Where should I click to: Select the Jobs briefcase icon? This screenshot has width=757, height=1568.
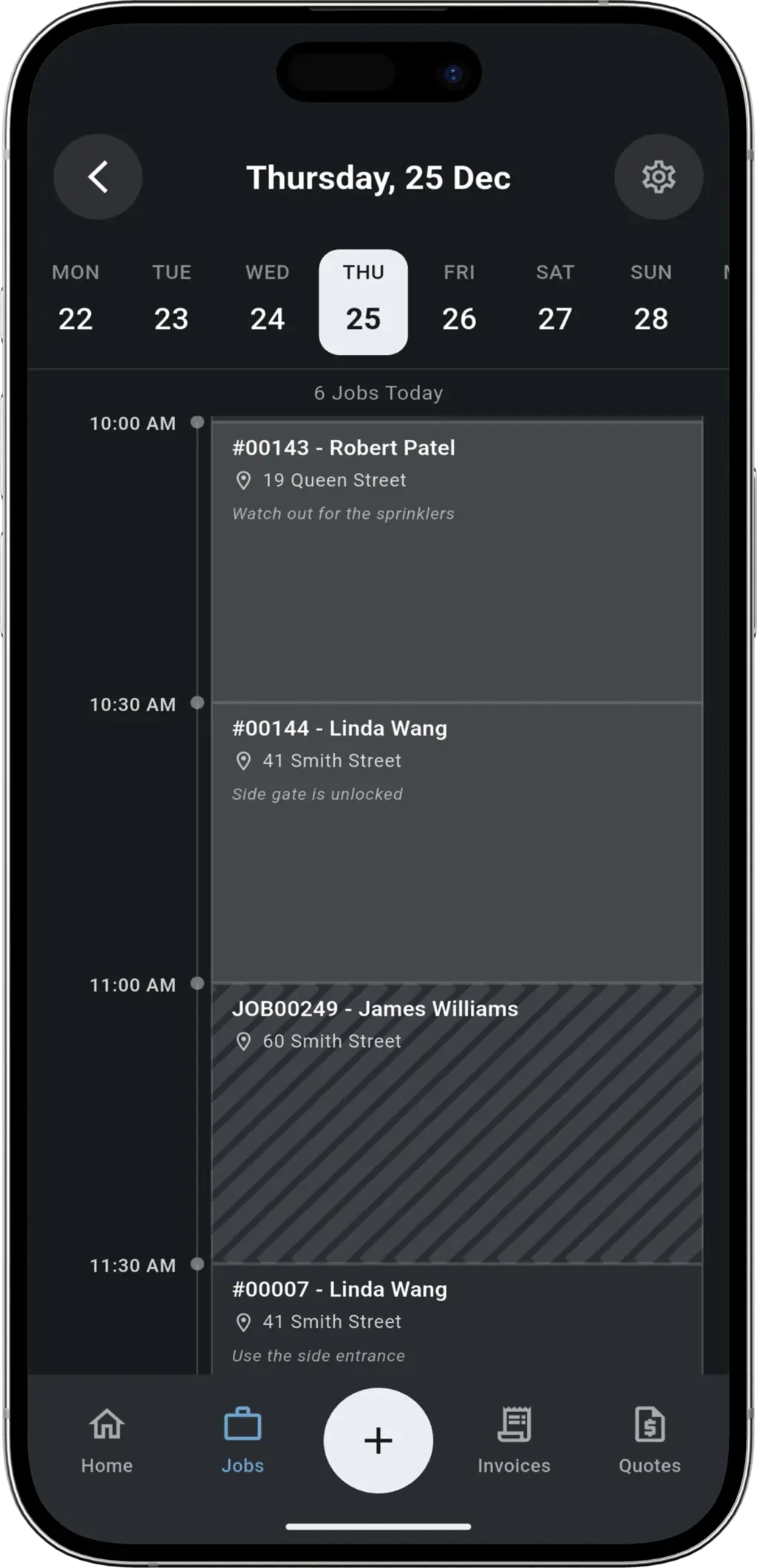point(242,1423)
